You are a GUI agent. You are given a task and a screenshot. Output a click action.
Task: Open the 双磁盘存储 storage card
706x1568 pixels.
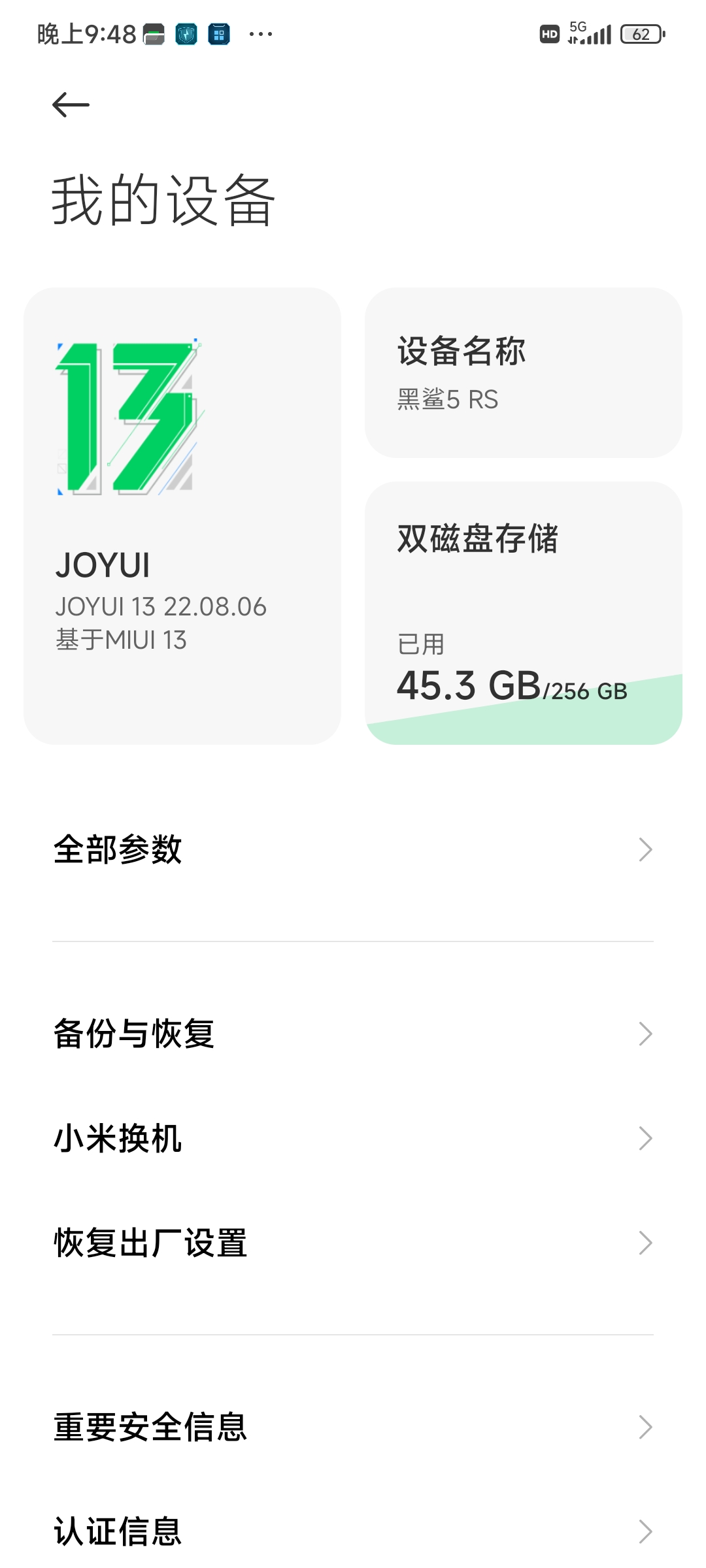pos(524,613)
